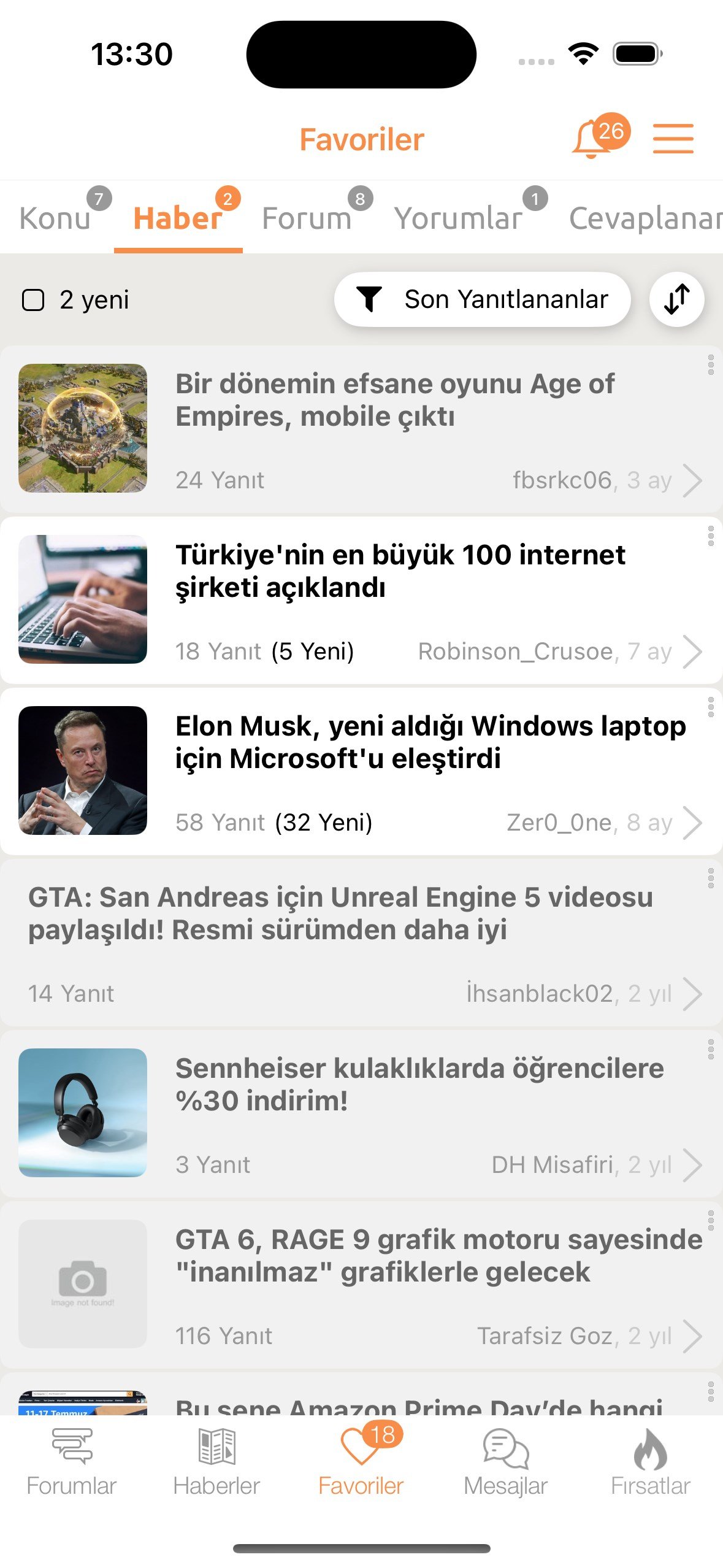
Task: Toggle the '2 yeni' selection checkbox
Action: [x=34, y=300]
